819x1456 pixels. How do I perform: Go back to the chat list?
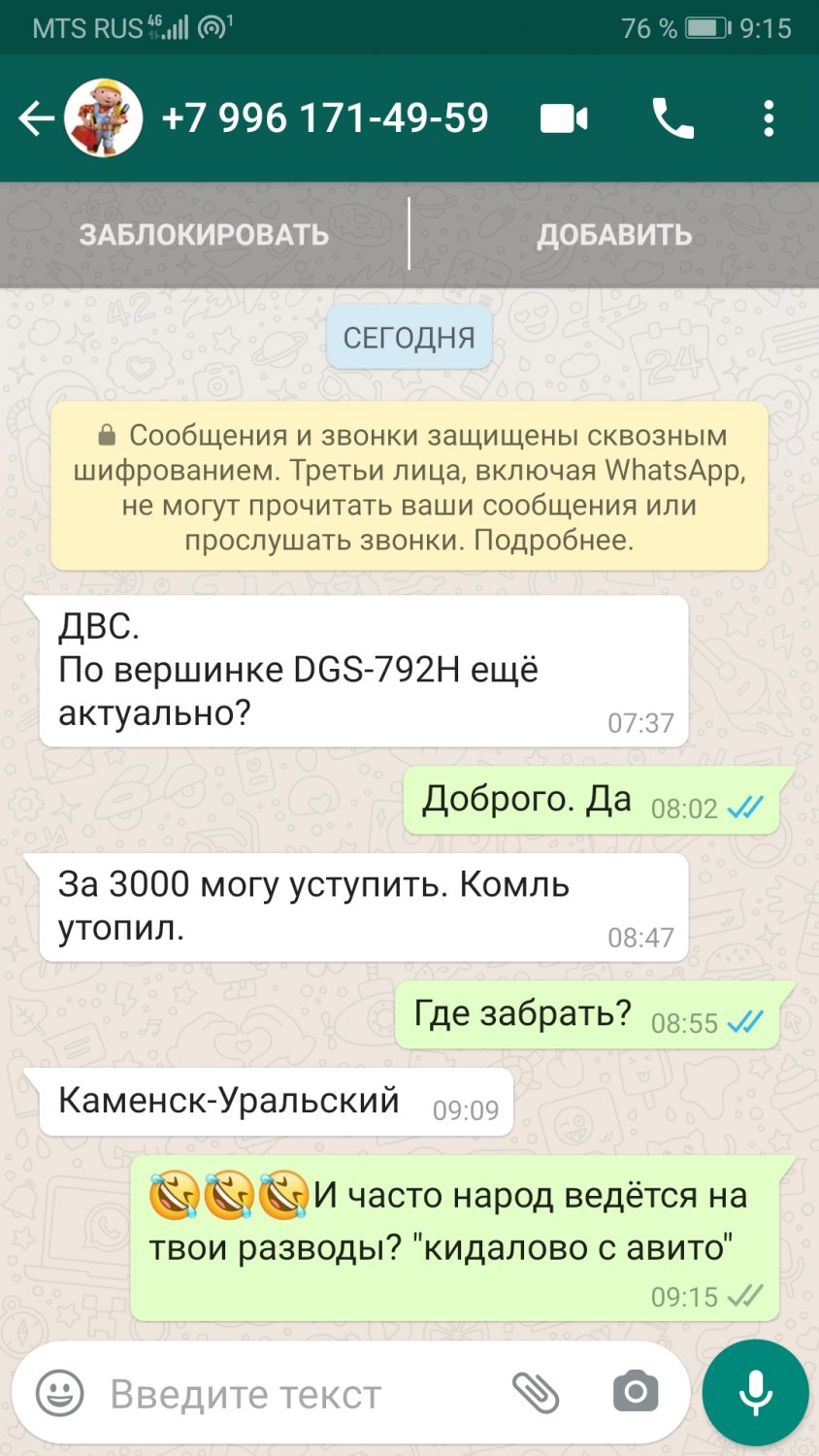(35, 119)
